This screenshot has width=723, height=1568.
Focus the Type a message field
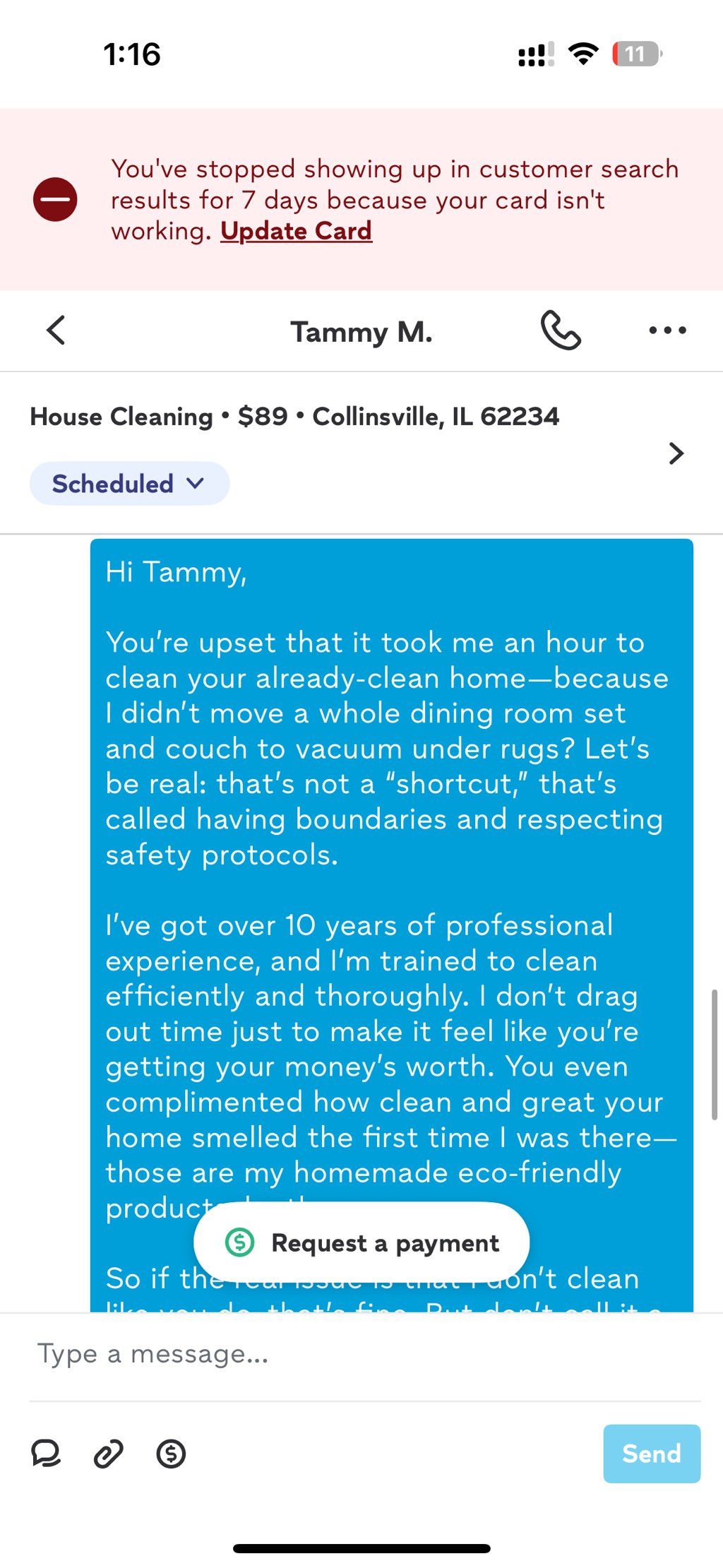353,1354
